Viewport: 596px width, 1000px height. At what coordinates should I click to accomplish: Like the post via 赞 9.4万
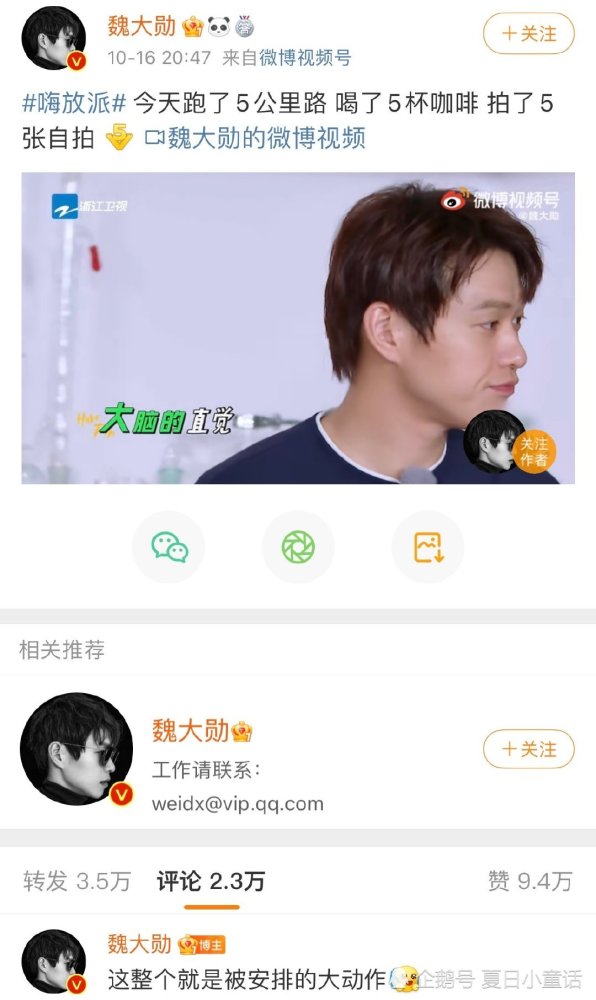tap(530, 881)
